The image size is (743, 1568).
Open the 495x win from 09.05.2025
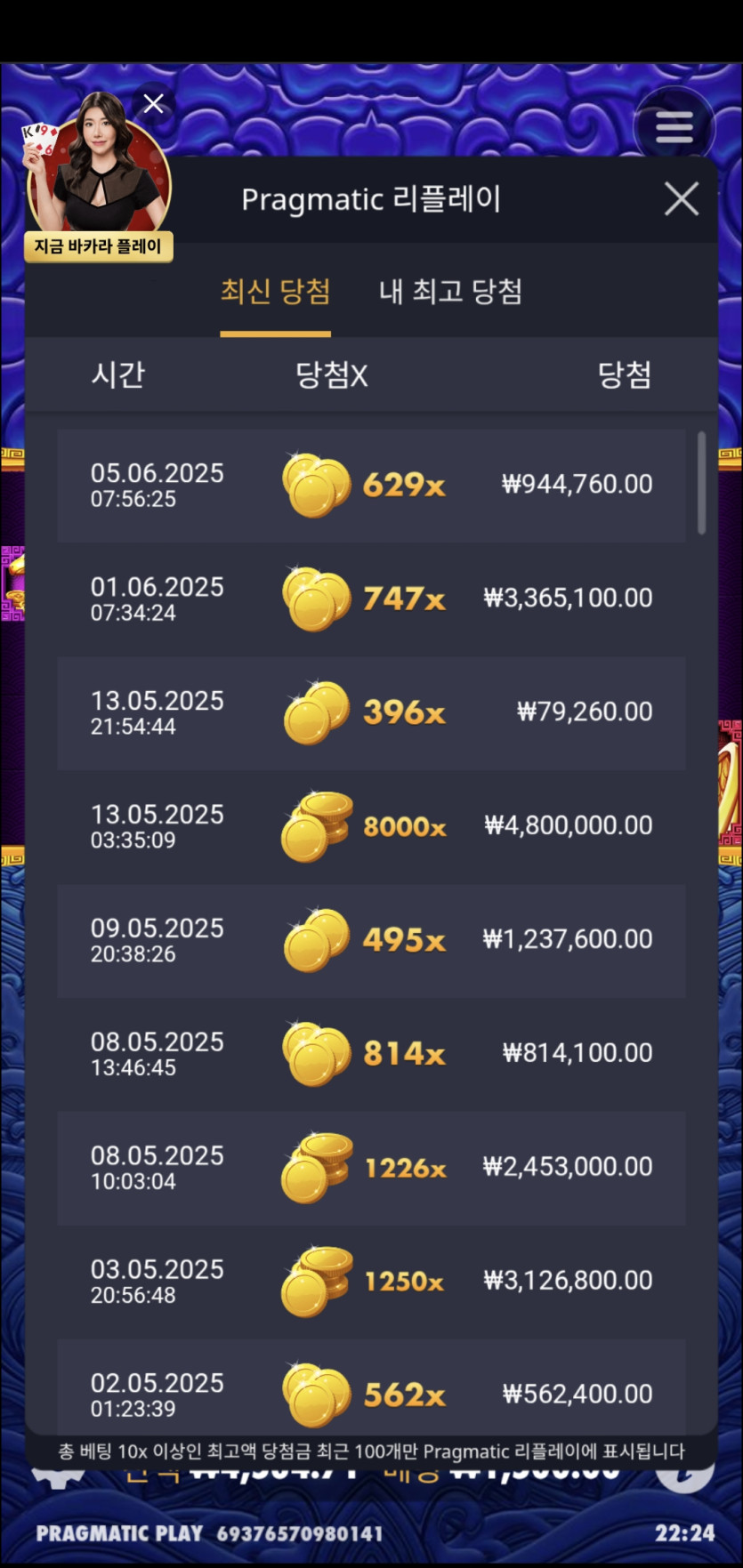(371, 941)
